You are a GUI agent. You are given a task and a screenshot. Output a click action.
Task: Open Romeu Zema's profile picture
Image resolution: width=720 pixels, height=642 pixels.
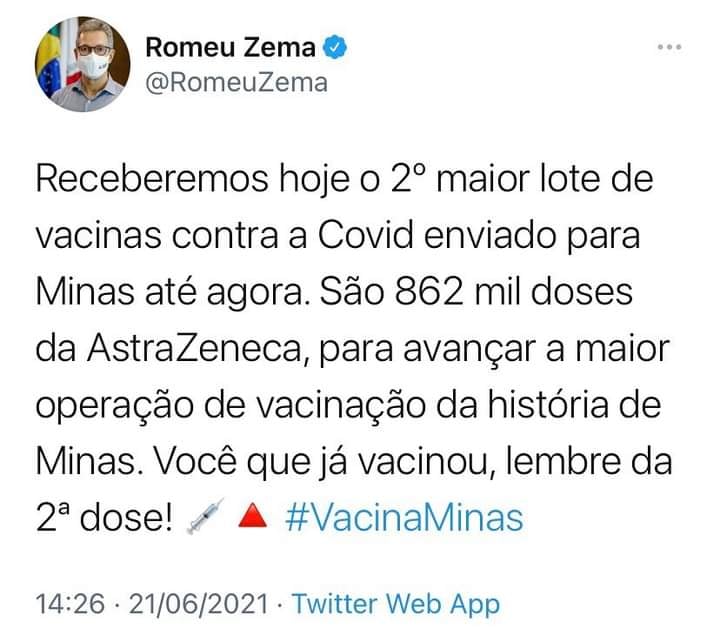click(x=80, y=67)
